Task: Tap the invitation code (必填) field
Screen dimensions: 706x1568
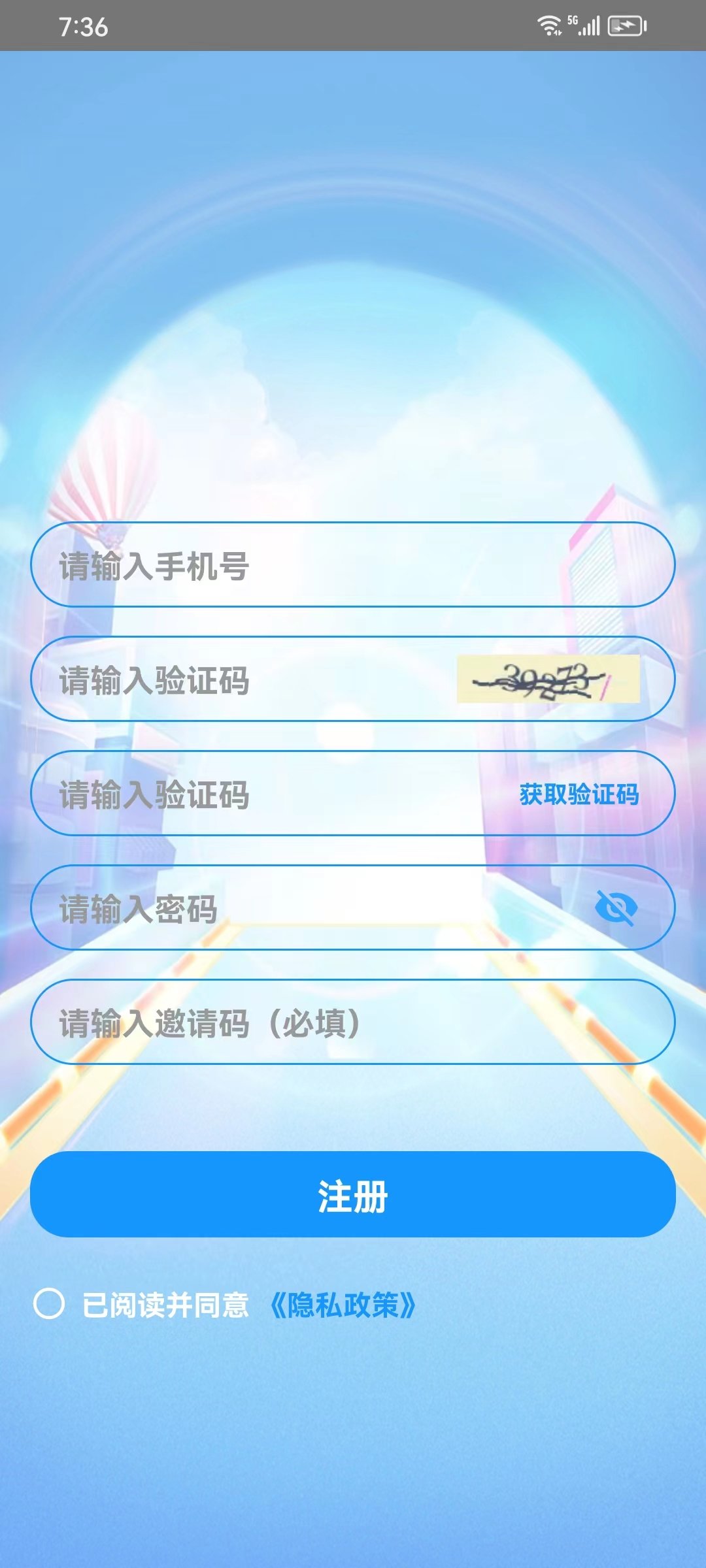Action: 353,1022
